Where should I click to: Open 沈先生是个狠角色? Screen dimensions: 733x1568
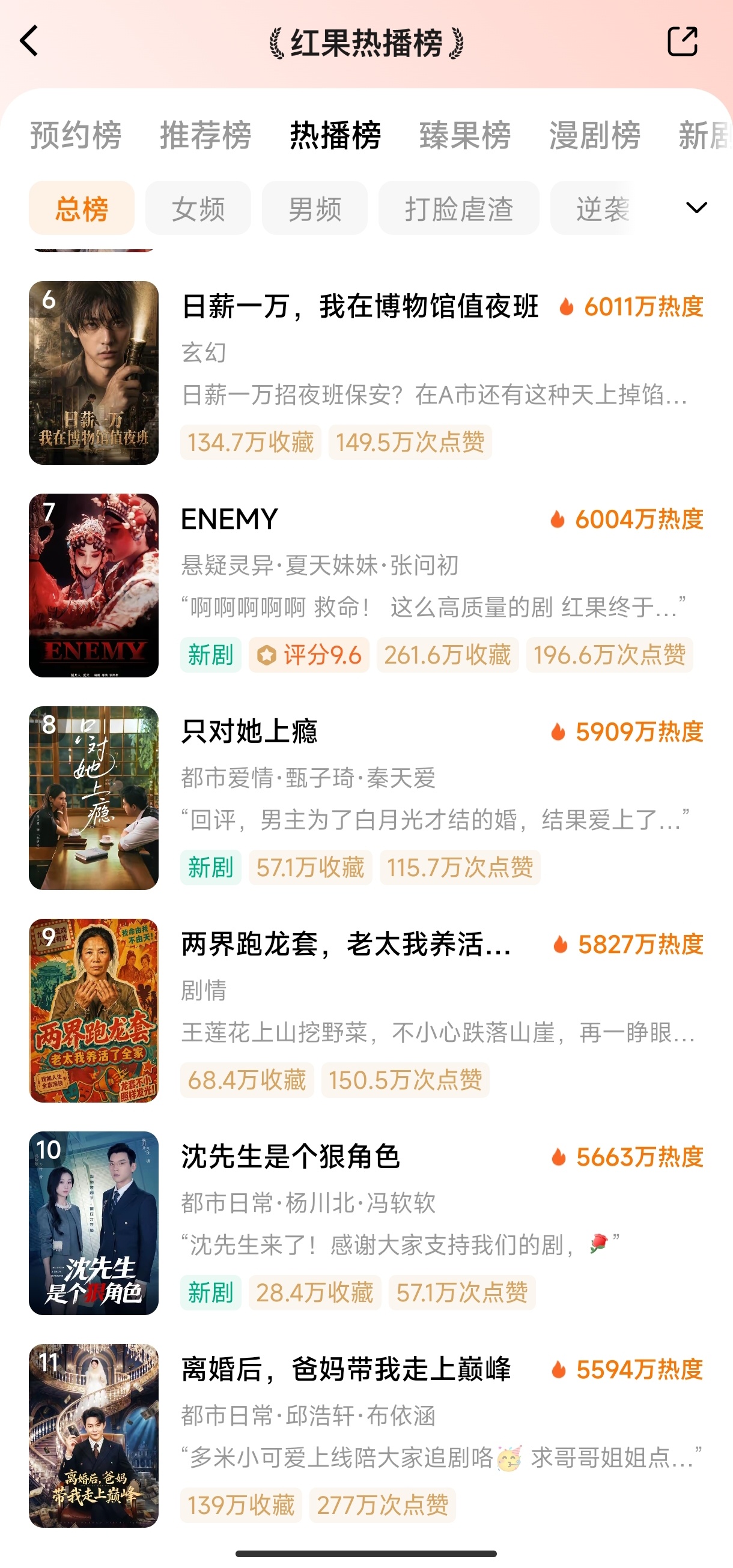(x=366, y=1223)
